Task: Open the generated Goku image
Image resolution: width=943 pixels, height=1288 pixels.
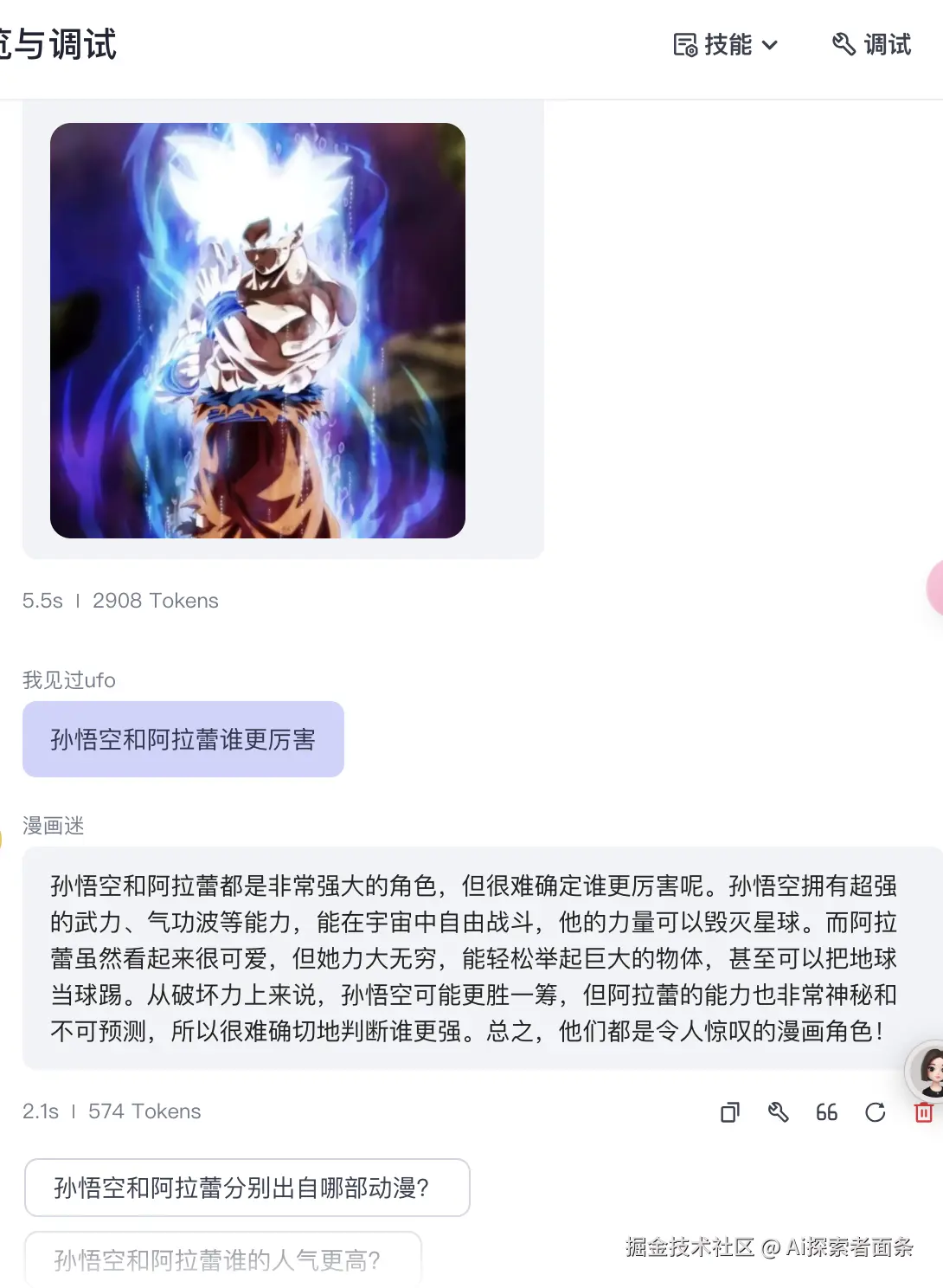Action: [x=258, y=330]
